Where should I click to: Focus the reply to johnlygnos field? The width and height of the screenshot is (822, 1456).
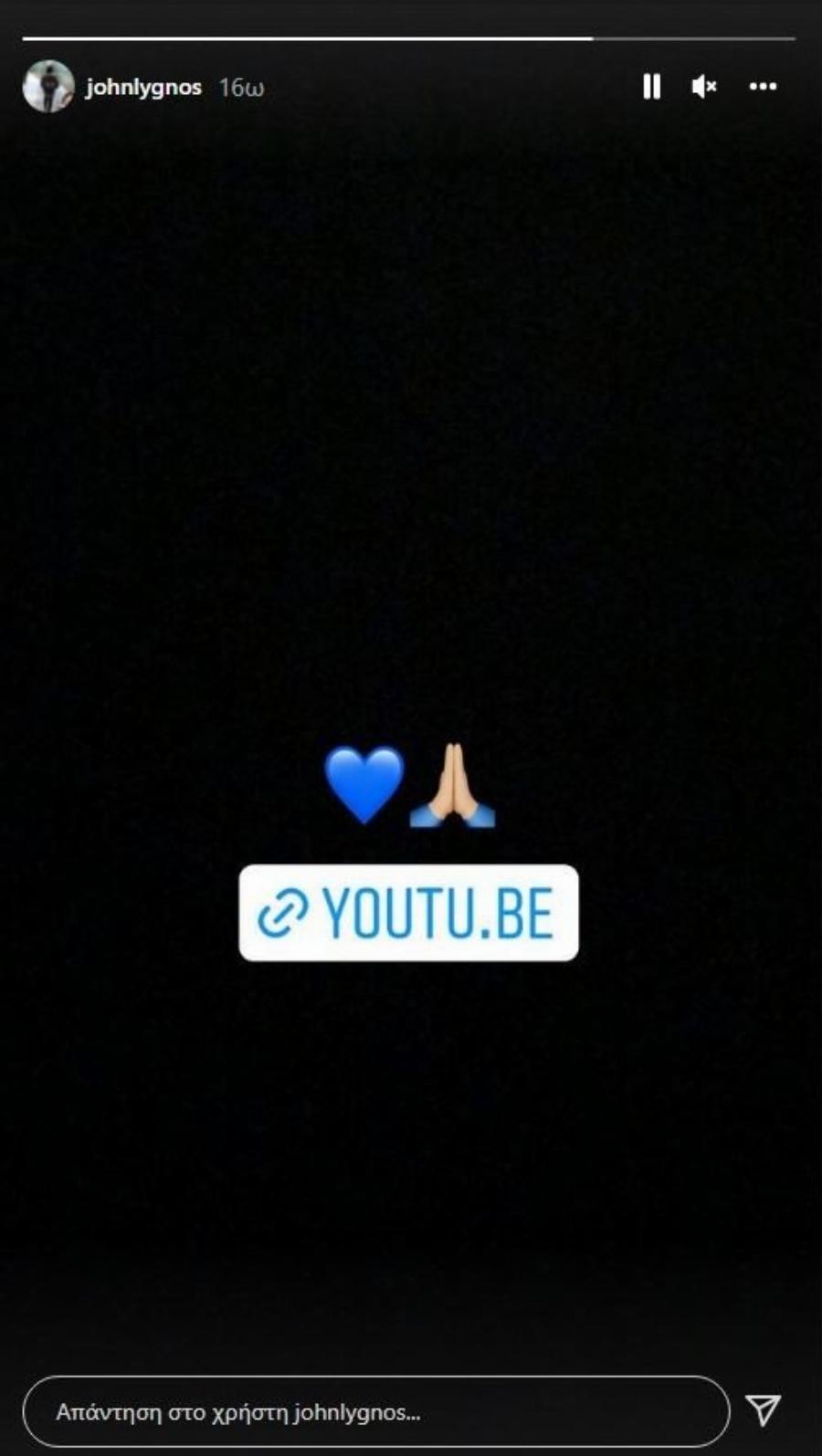click(x=374, y=1412)
